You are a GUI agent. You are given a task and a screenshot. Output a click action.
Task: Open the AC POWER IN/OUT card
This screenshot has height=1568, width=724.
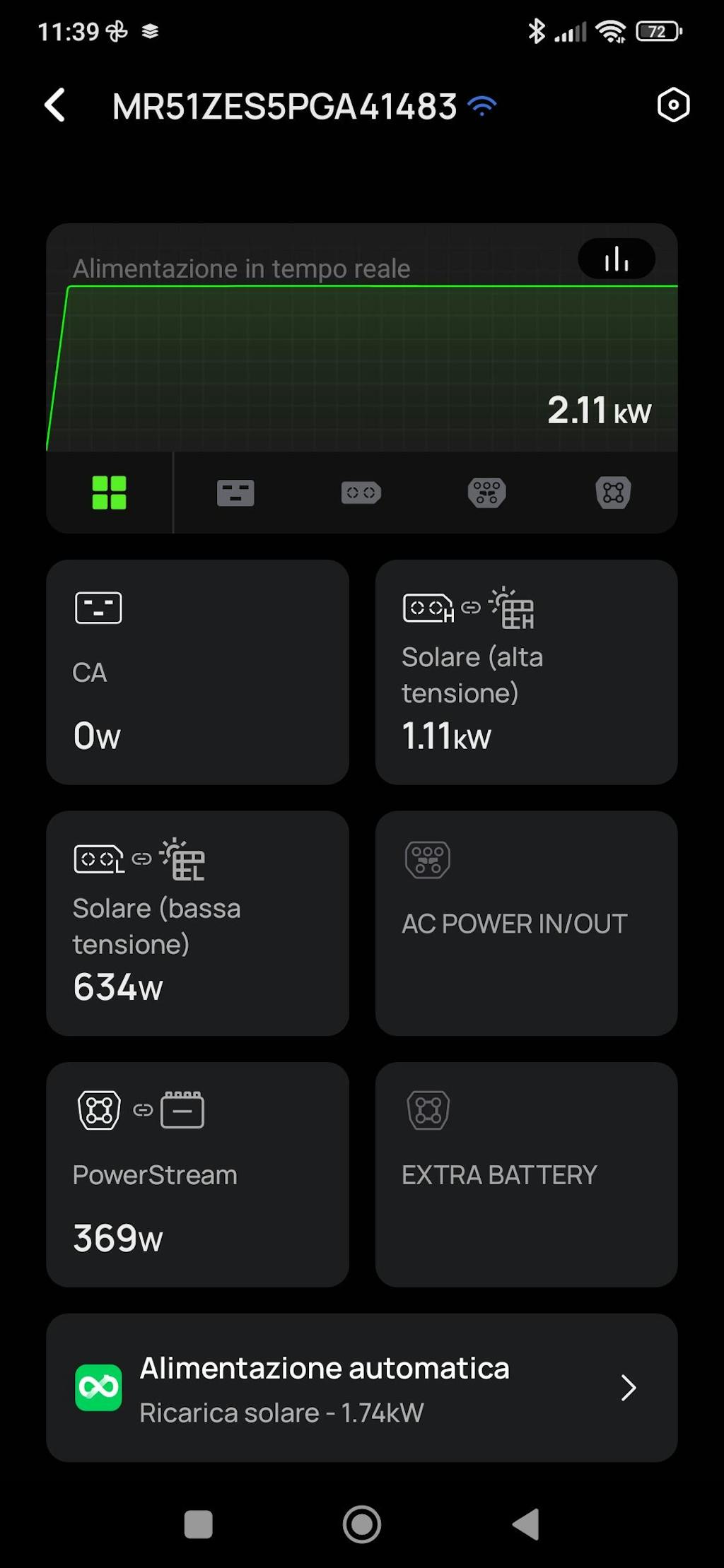click(x=526, y=923)
